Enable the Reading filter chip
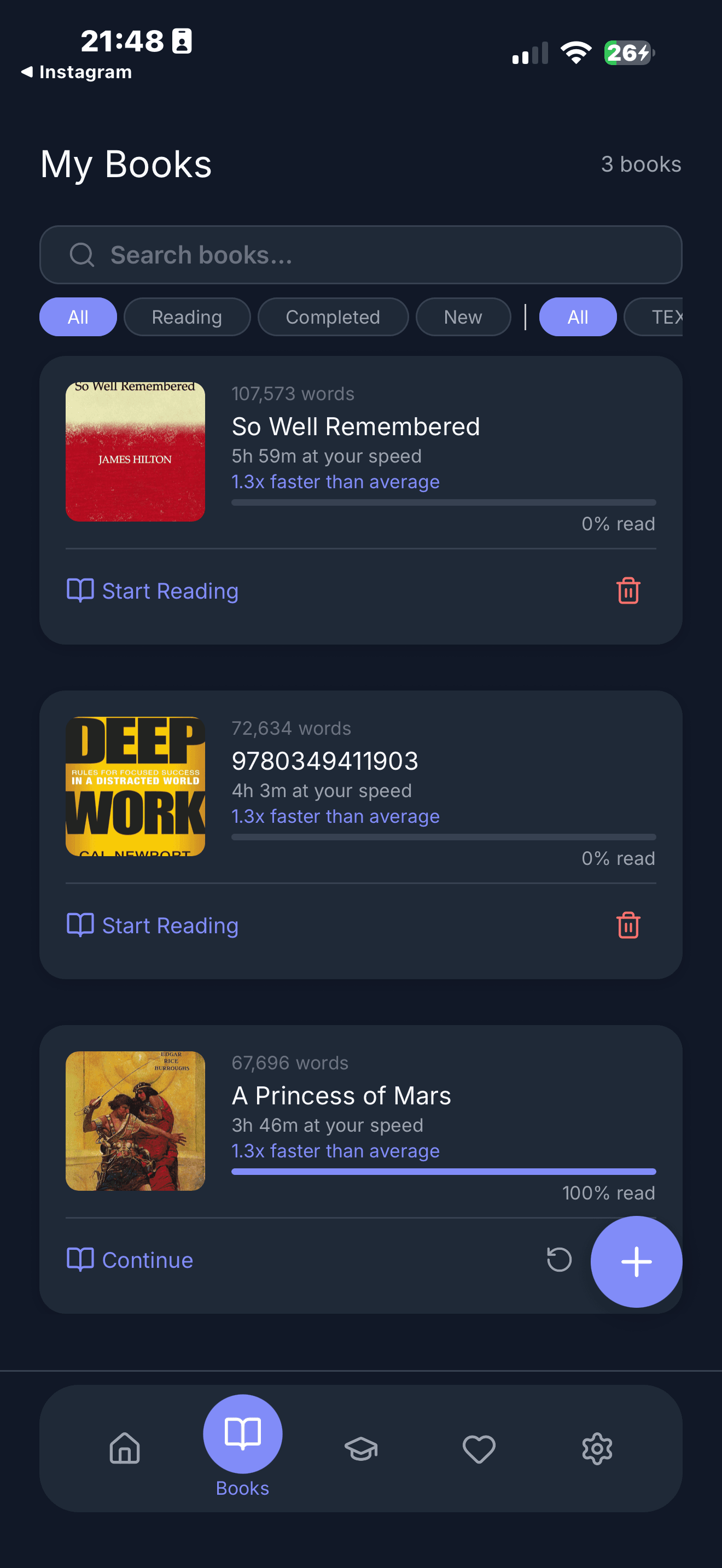This screenshot has height=1568, width=722. 187,317
